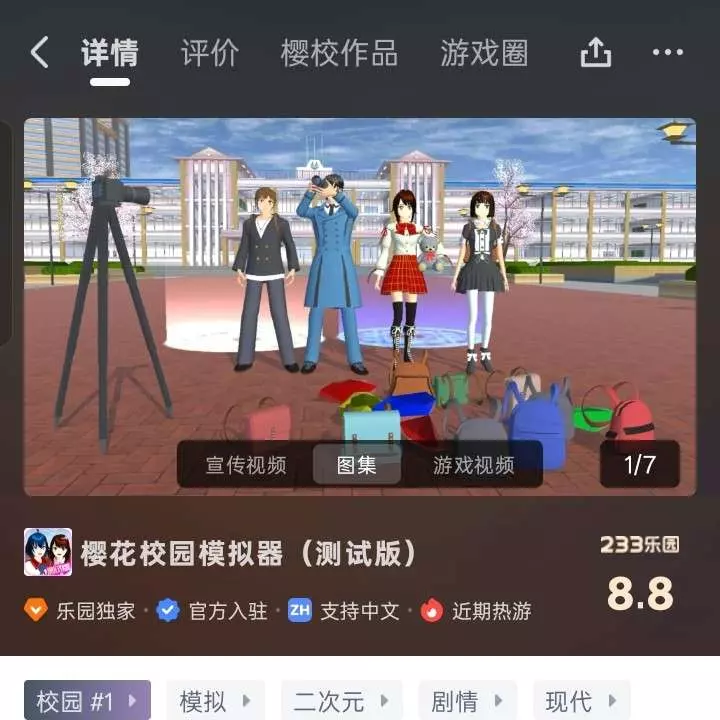This screenshot has height=720, width=720.
Task: Select the 图集 media option
Action: [357, 465]
